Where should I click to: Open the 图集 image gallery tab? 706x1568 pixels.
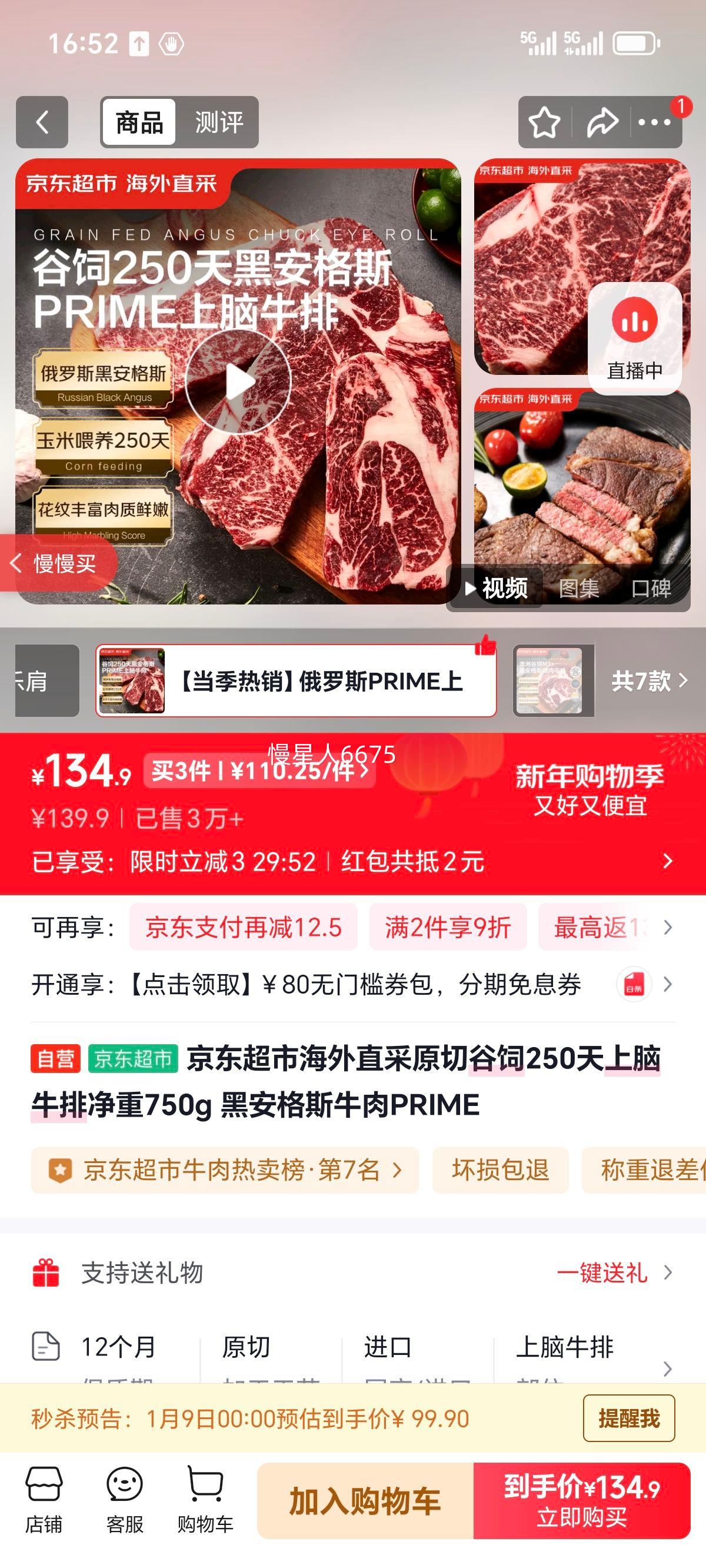point(580,588)
